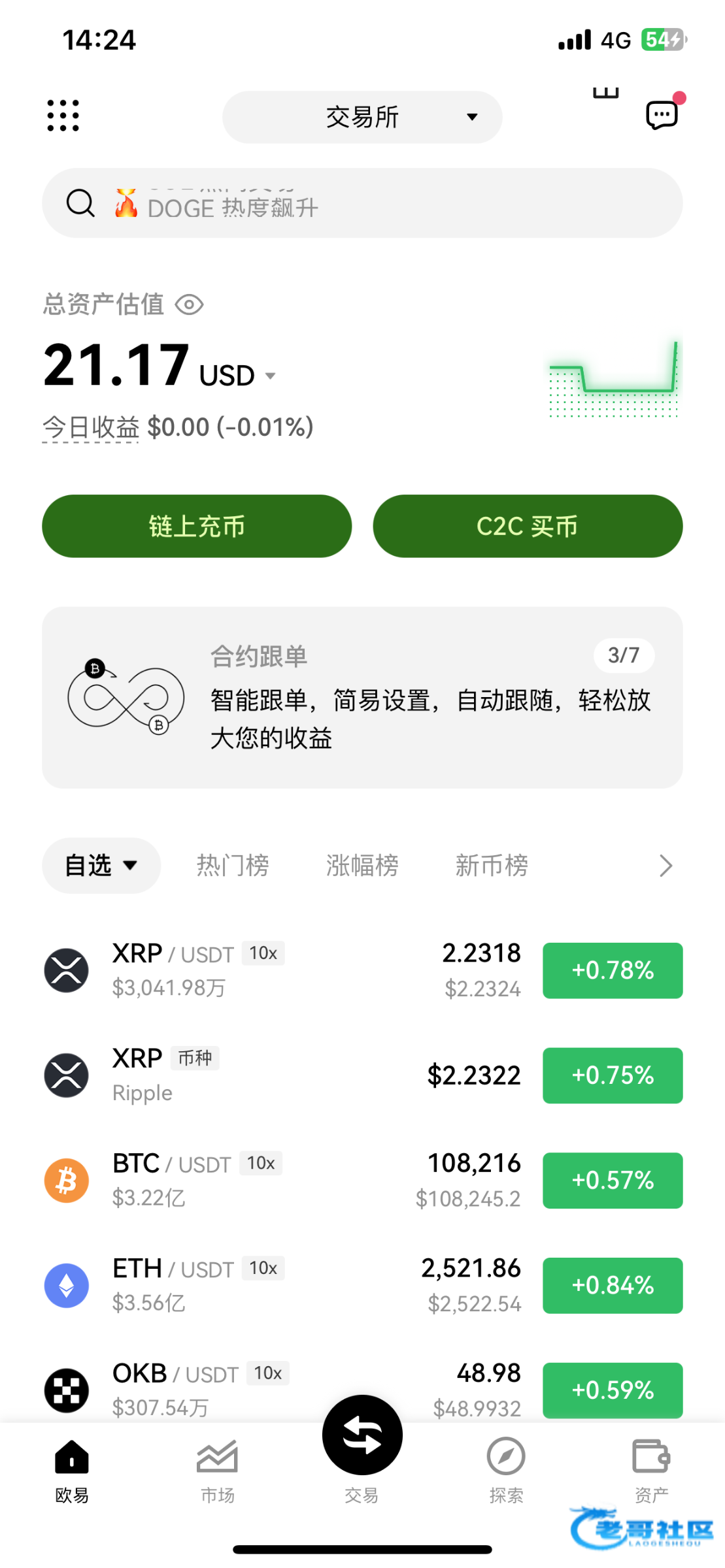Tap 链上充币 button
Image resolution: width=725 pixels, height=1568 pixels.
tap(197, 526)
